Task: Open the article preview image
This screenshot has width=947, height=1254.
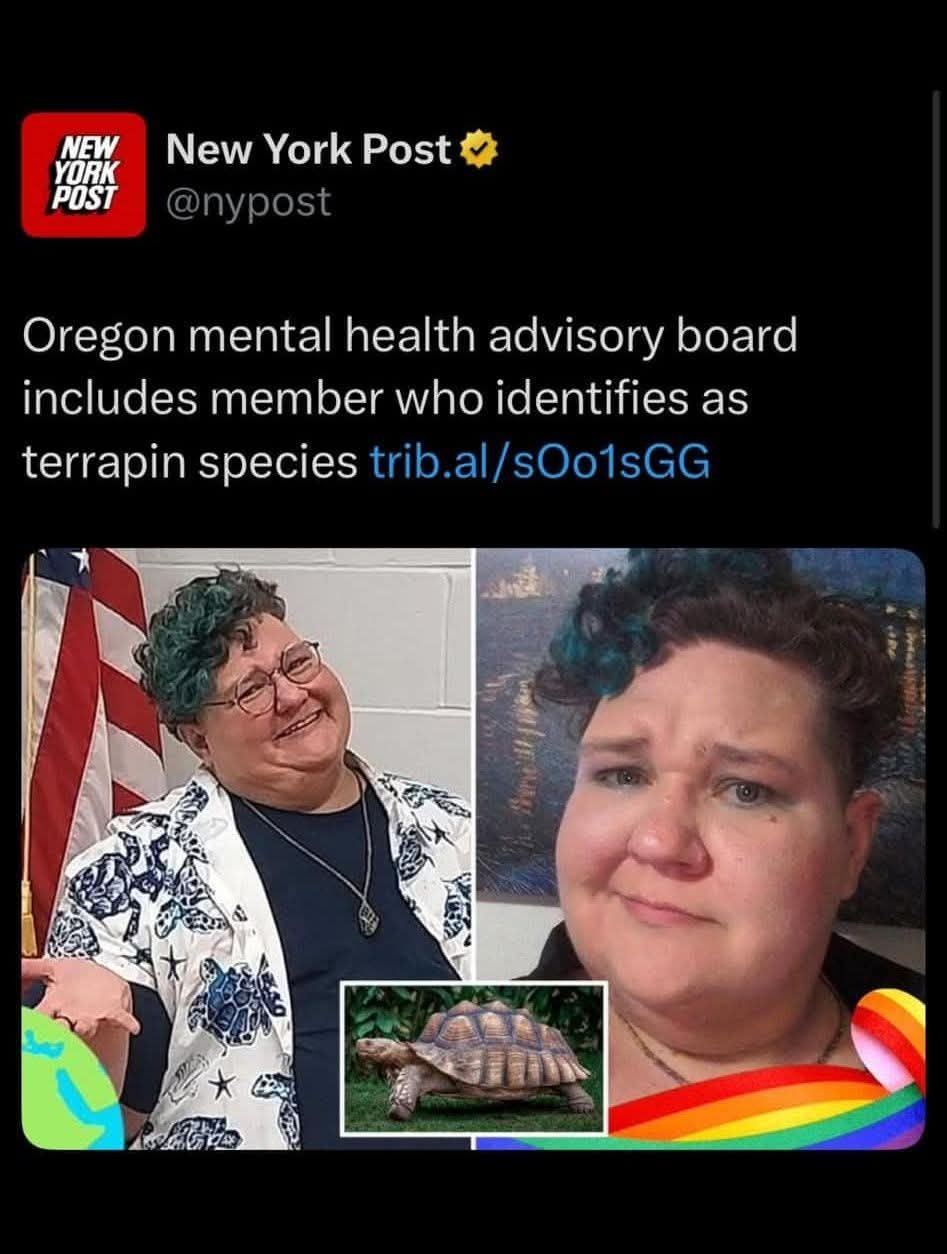Action: pyautogui.click(x=473, y=848)
